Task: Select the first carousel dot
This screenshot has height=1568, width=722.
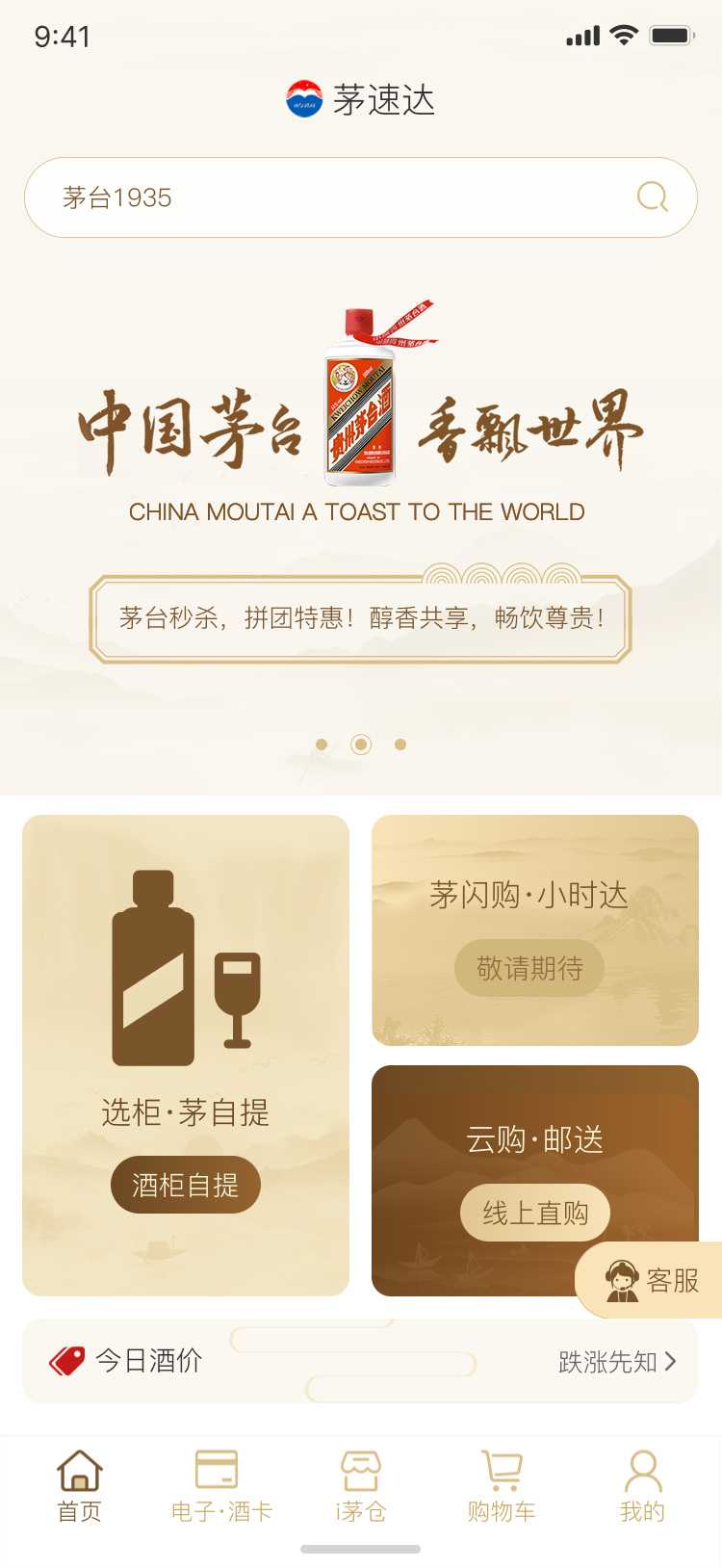Action: click(322, 744)
